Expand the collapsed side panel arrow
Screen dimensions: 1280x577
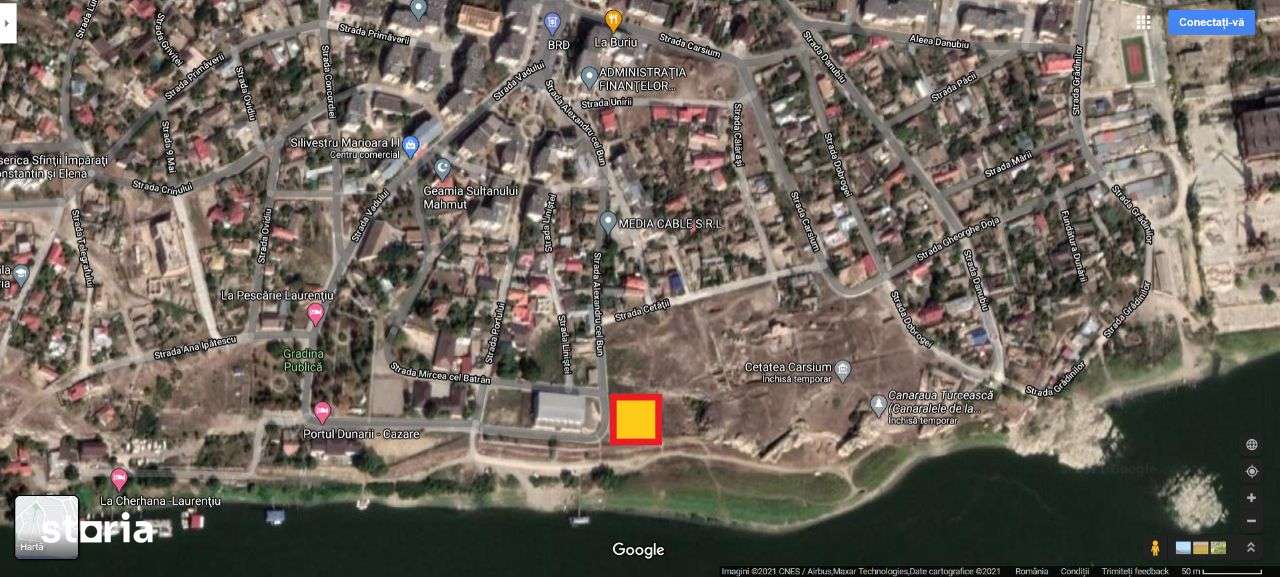[7, 22]
